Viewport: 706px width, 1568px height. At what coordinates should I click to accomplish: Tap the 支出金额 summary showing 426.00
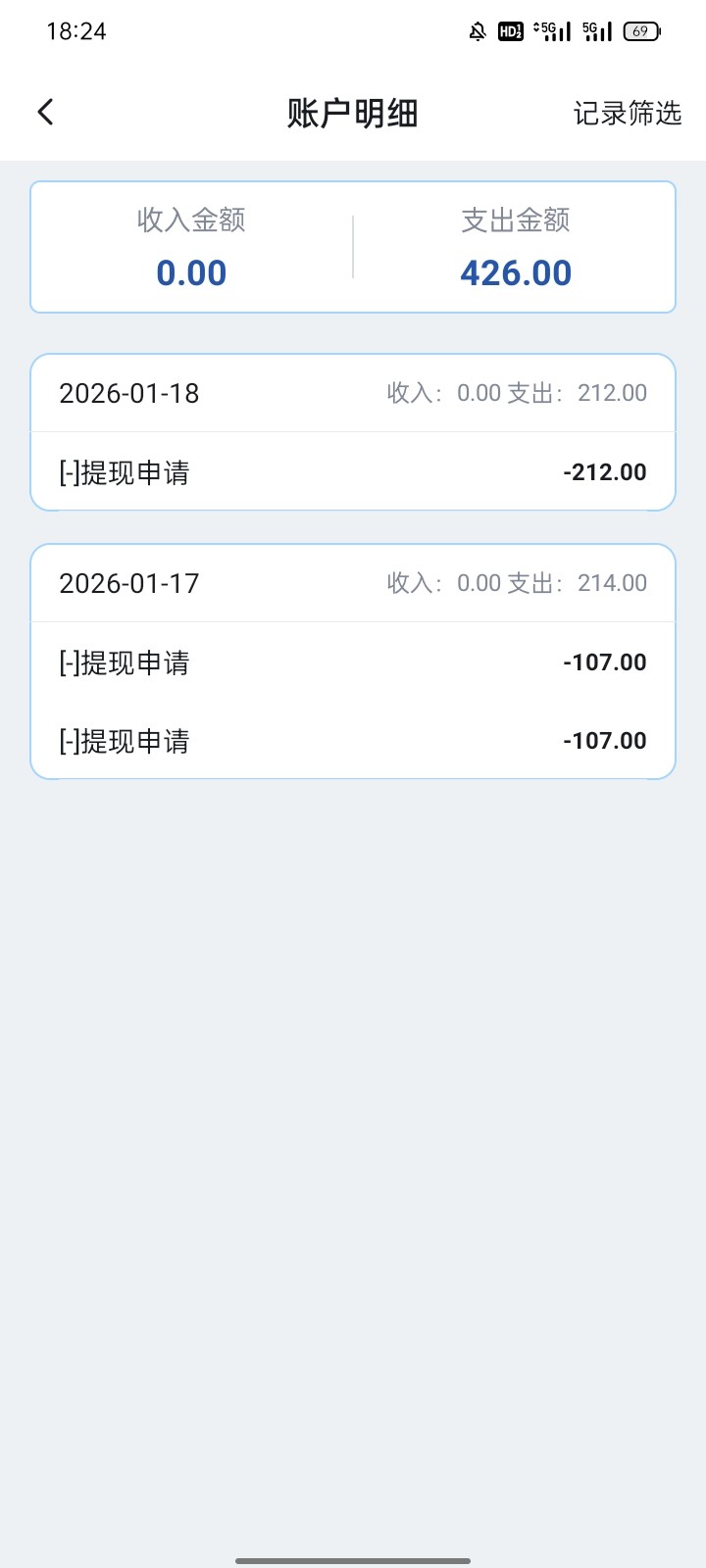(516, 247)
